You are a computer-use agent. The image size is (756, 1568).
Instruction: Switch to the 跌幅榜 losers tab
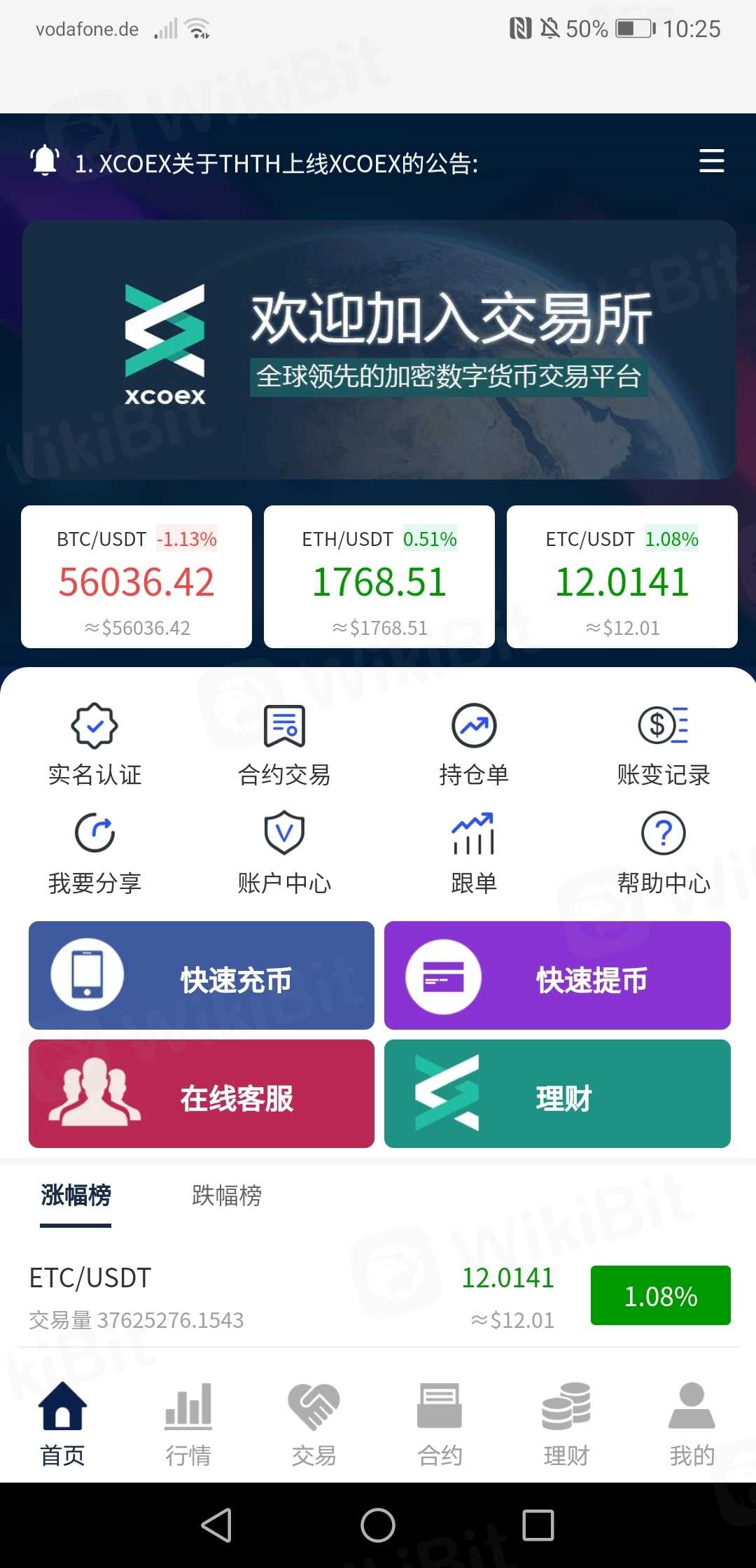pos(226,1196)
